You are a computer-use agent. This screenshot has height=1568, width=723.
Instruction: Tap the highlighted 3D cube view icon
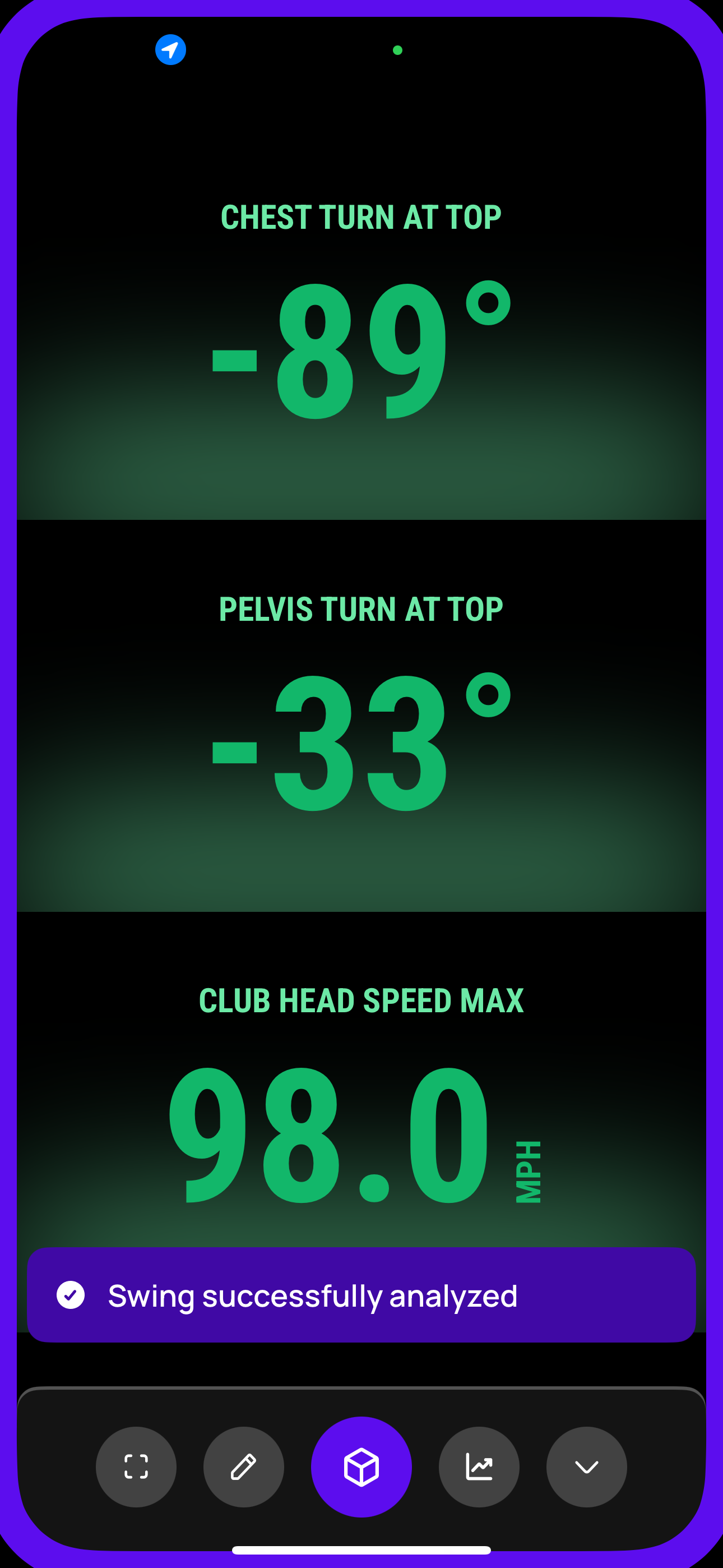click(361, 1467)
